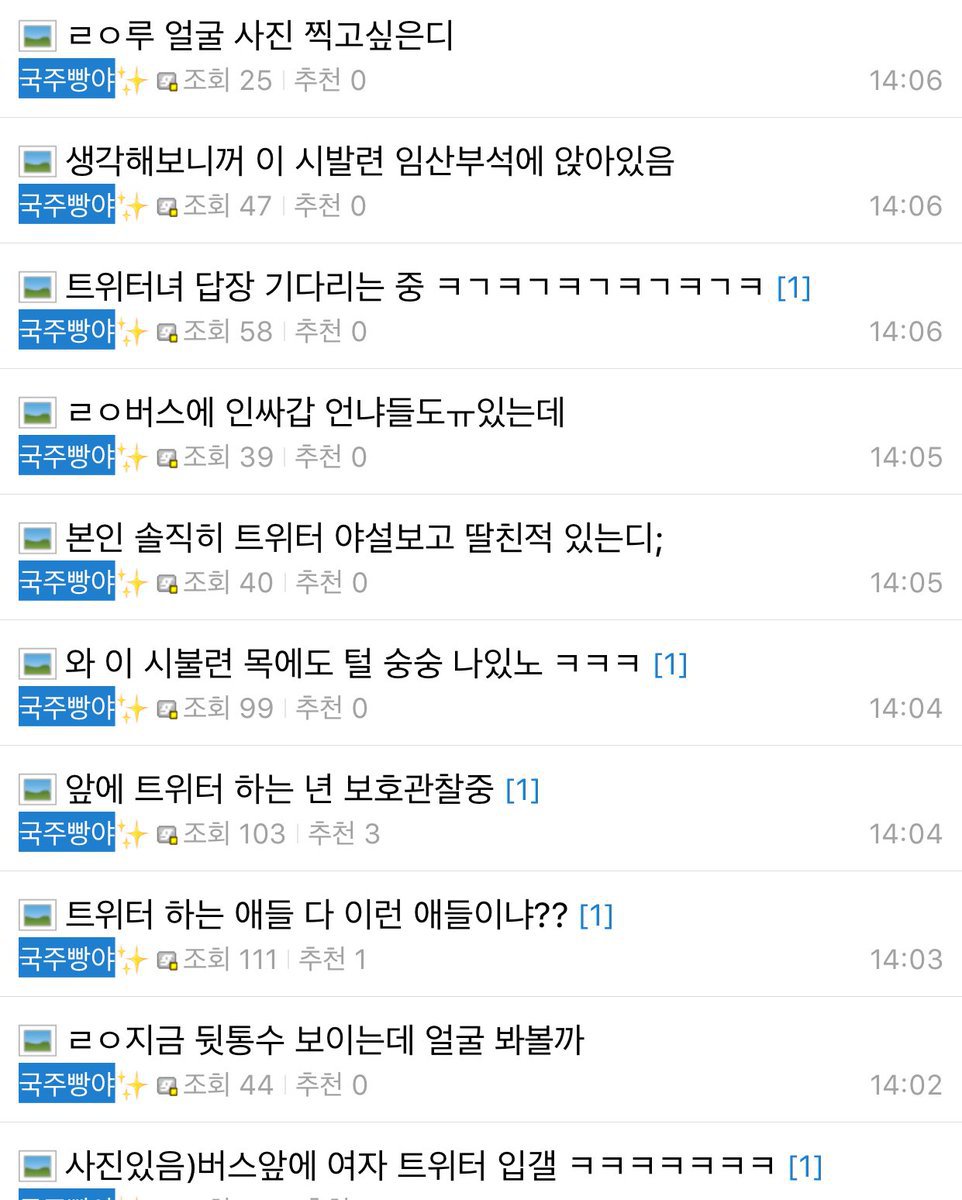Open the post starting with '본인 솔직히 트위터'
Screen dimensions: 962x1200
(x=365, y=538)
